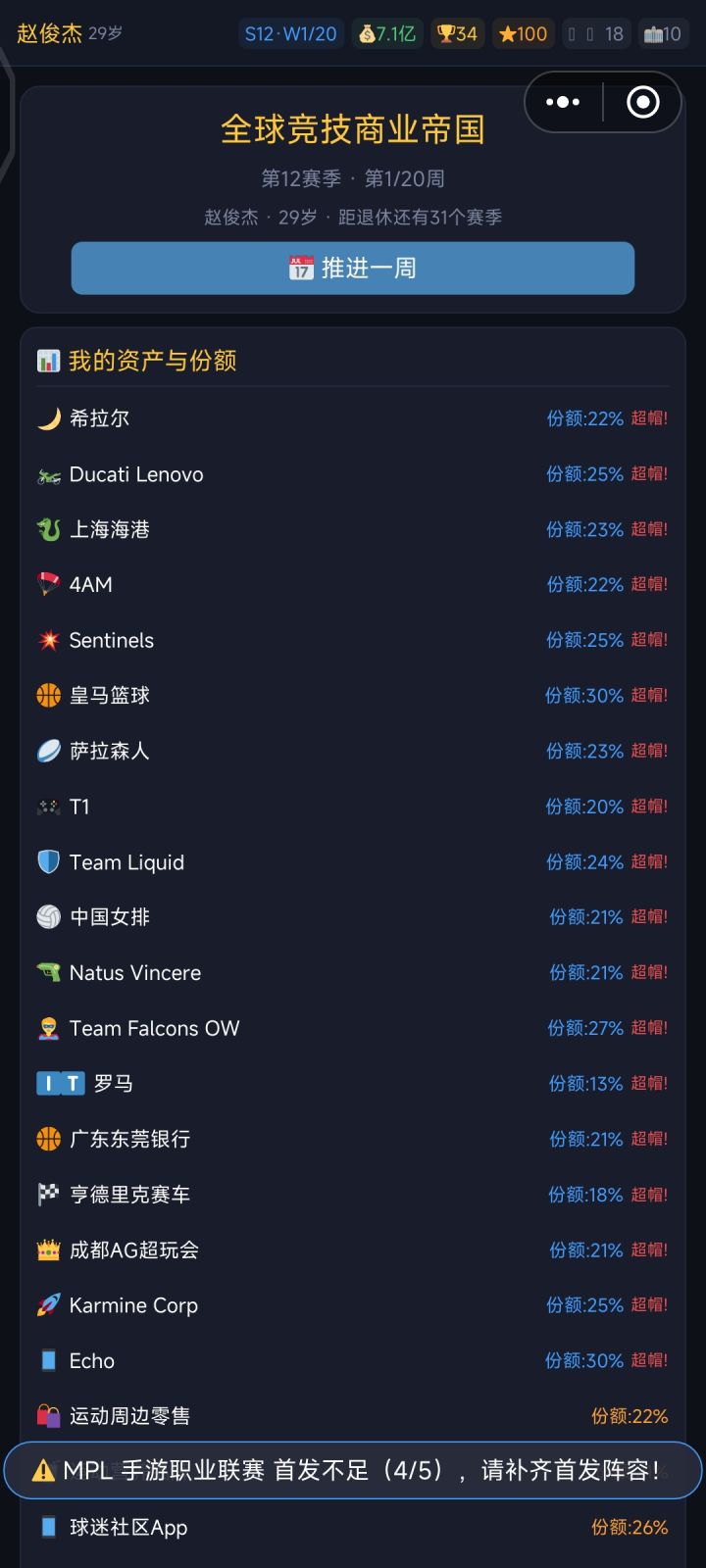Tap the 推进一周 advance week button
706x1568 pixels.
(352, 268)
